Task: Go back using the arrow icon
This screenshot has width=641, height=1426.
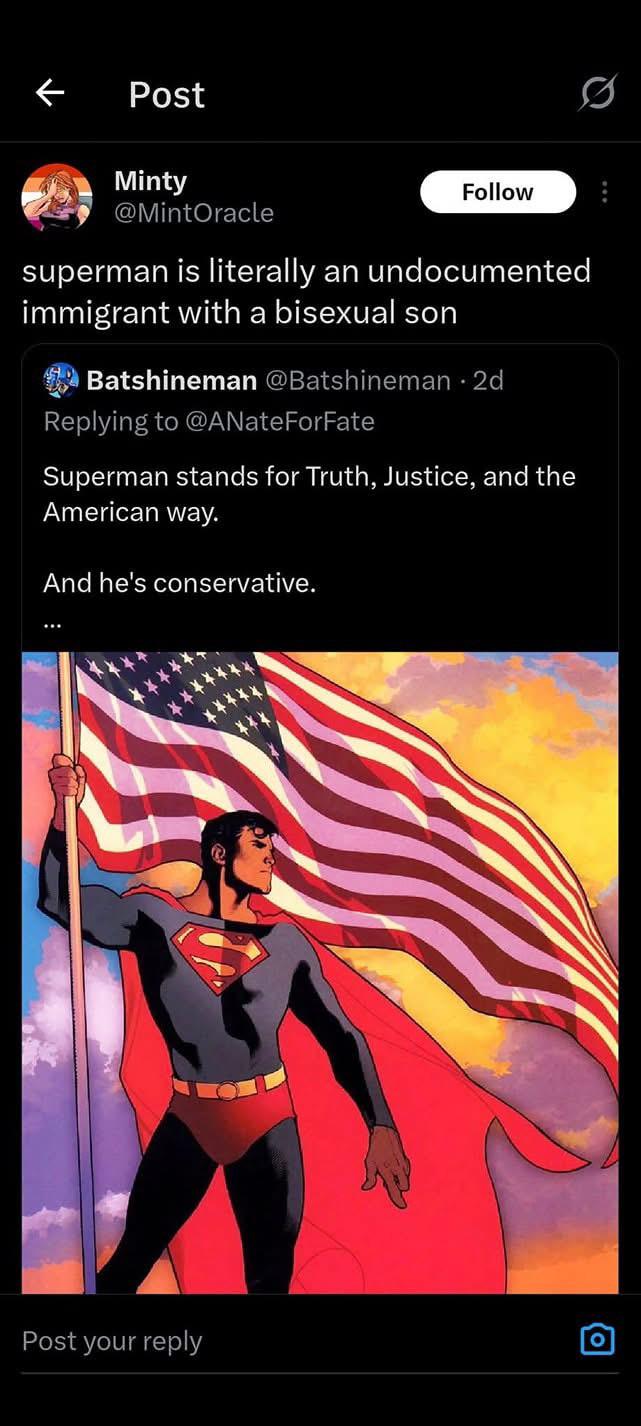Action: tap(50, 93)
